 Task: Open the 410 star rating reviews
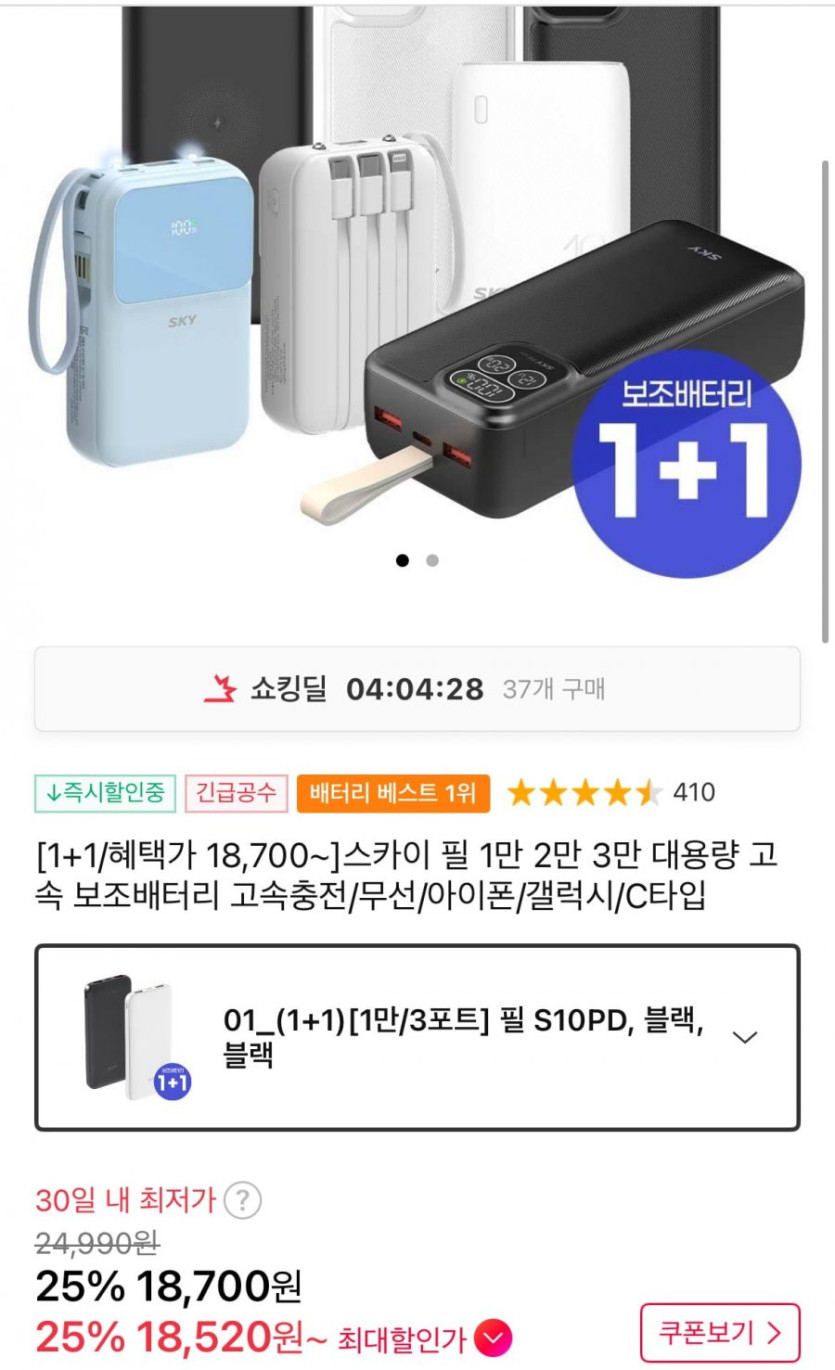(x=610, y=793)
